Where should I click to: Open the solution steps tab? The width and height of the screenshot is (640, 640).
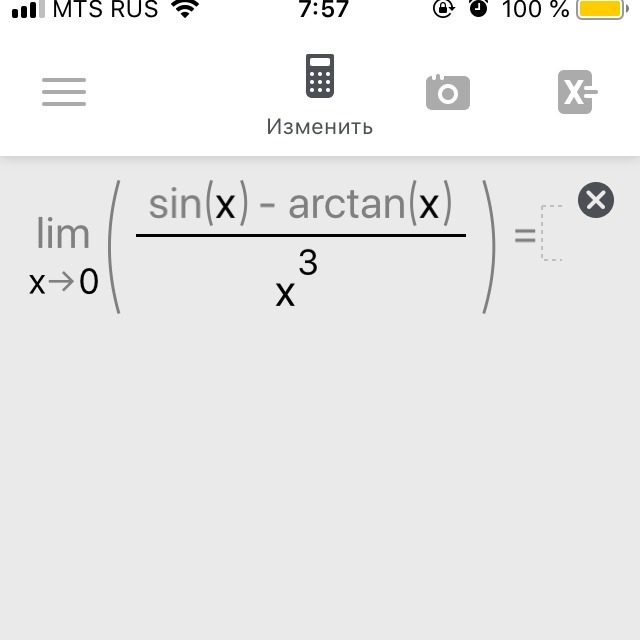click(x=577, y=93)
